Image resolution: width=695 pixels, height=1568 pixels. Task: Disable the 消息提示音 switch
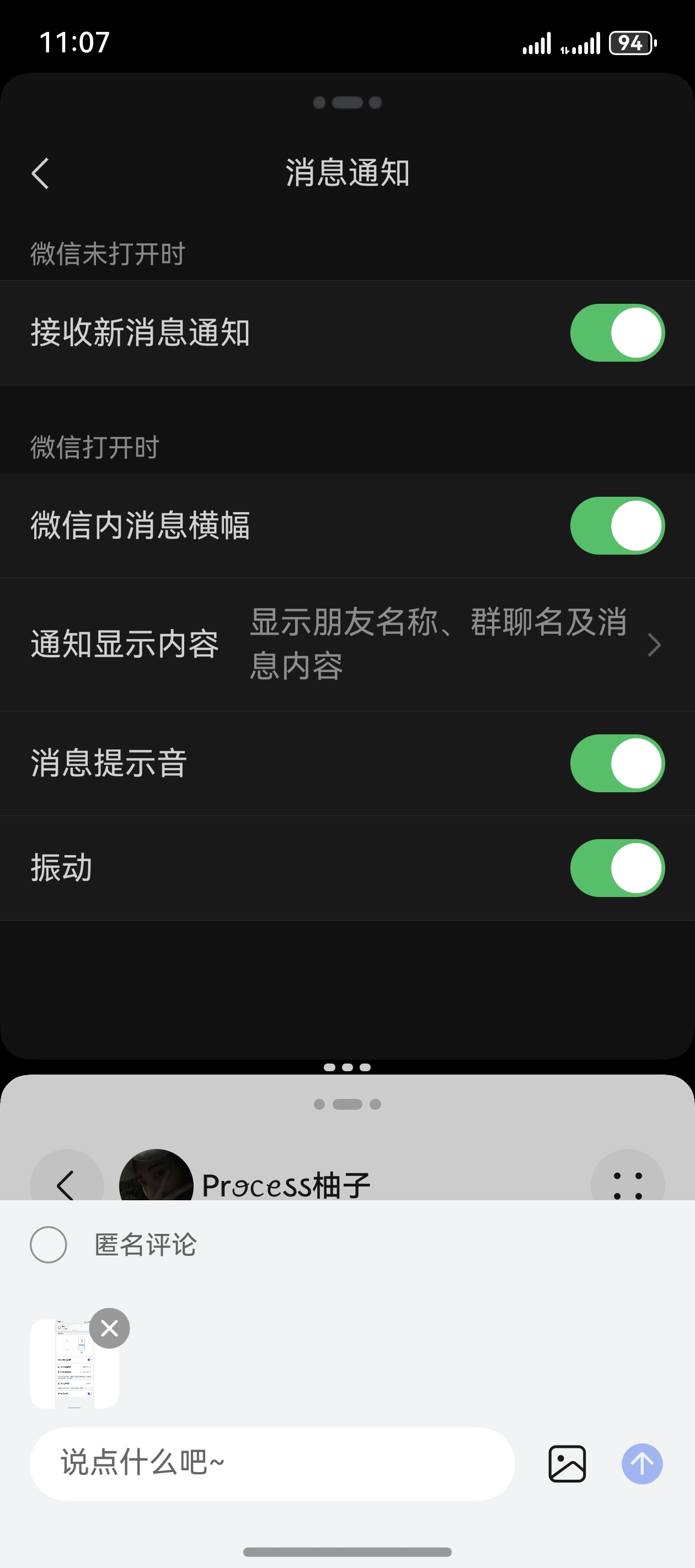click(x=617, y=762)
